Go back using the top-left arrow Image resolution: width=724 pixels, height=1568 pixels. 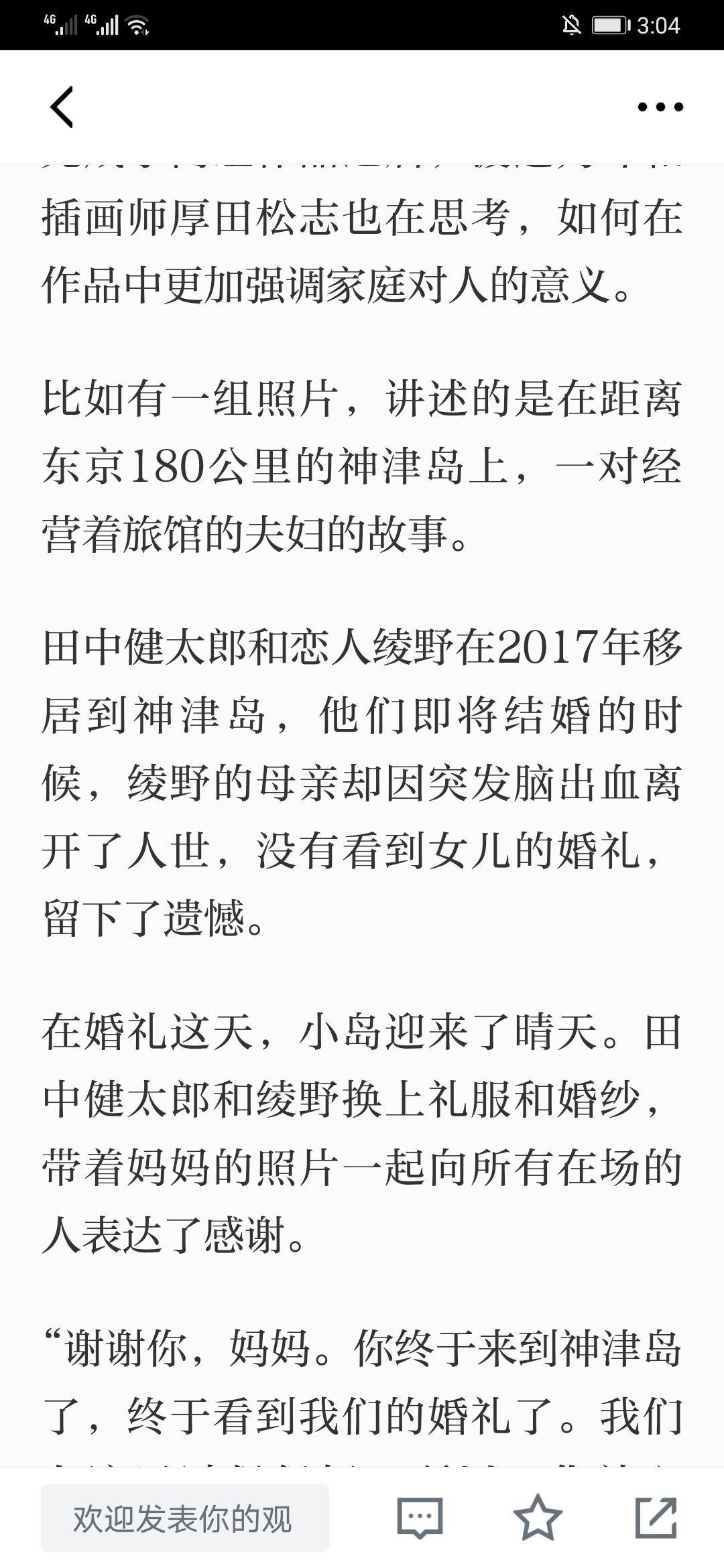pos(62,107)
